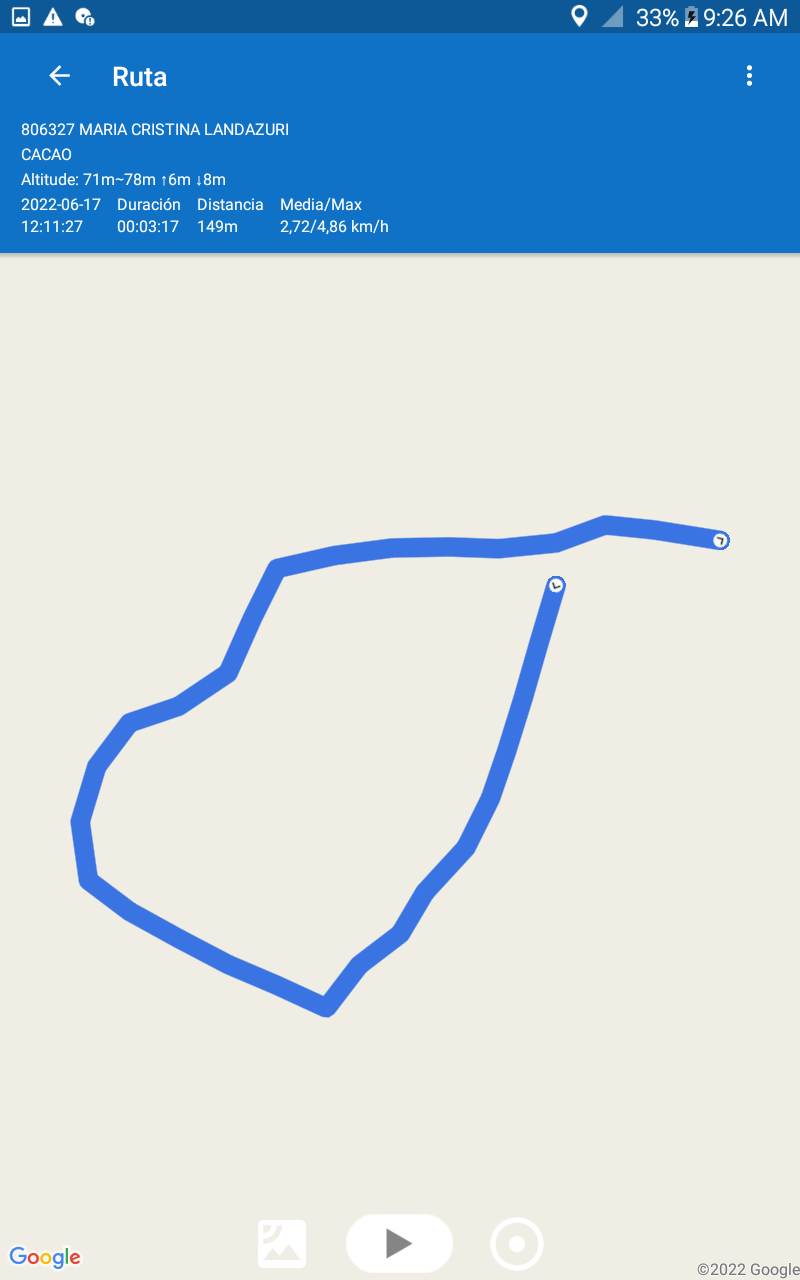Tap the circular center target button
The width and height of the screenshot is (800, 1280).
517,1244
